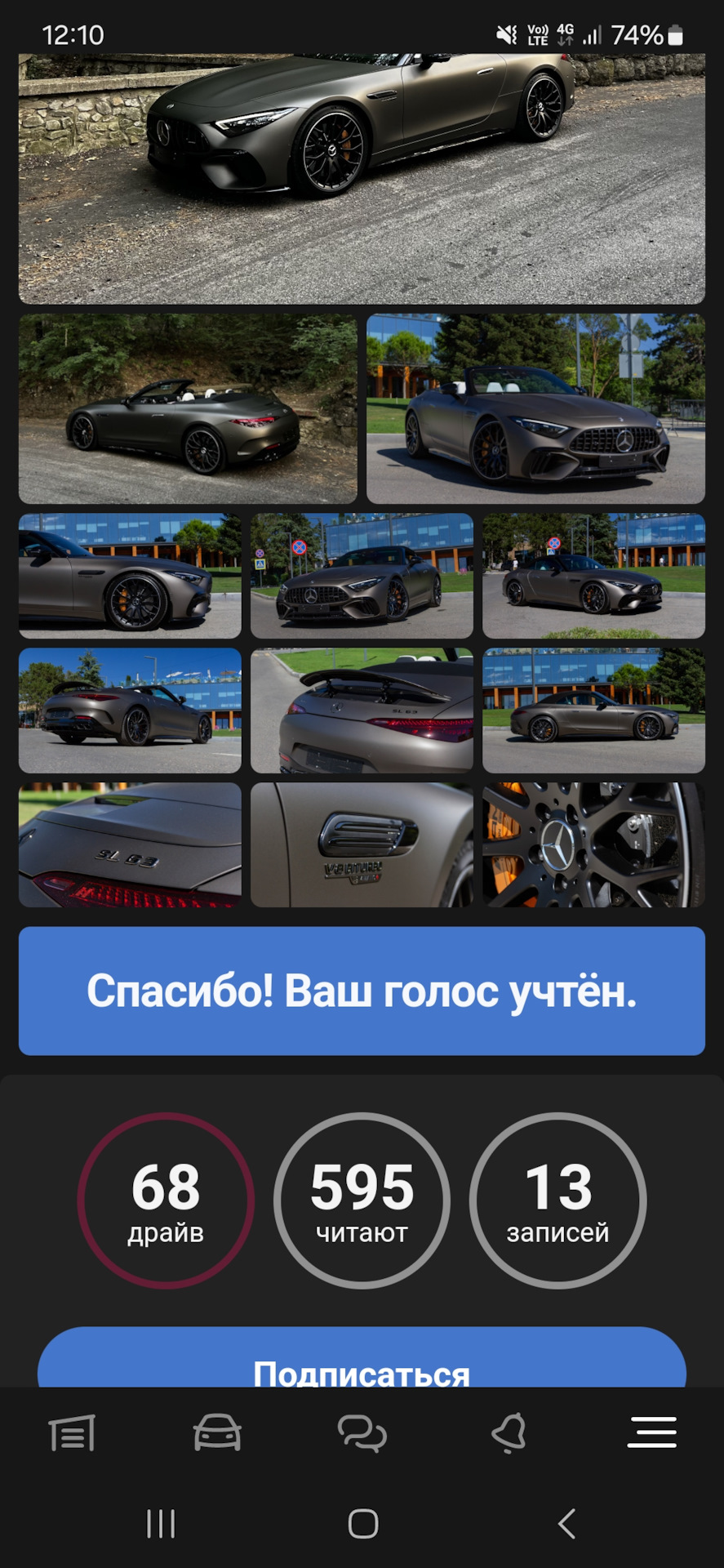Go to the home screen
Viewport: 724px width, 1568px height.
pos(362,1524)
